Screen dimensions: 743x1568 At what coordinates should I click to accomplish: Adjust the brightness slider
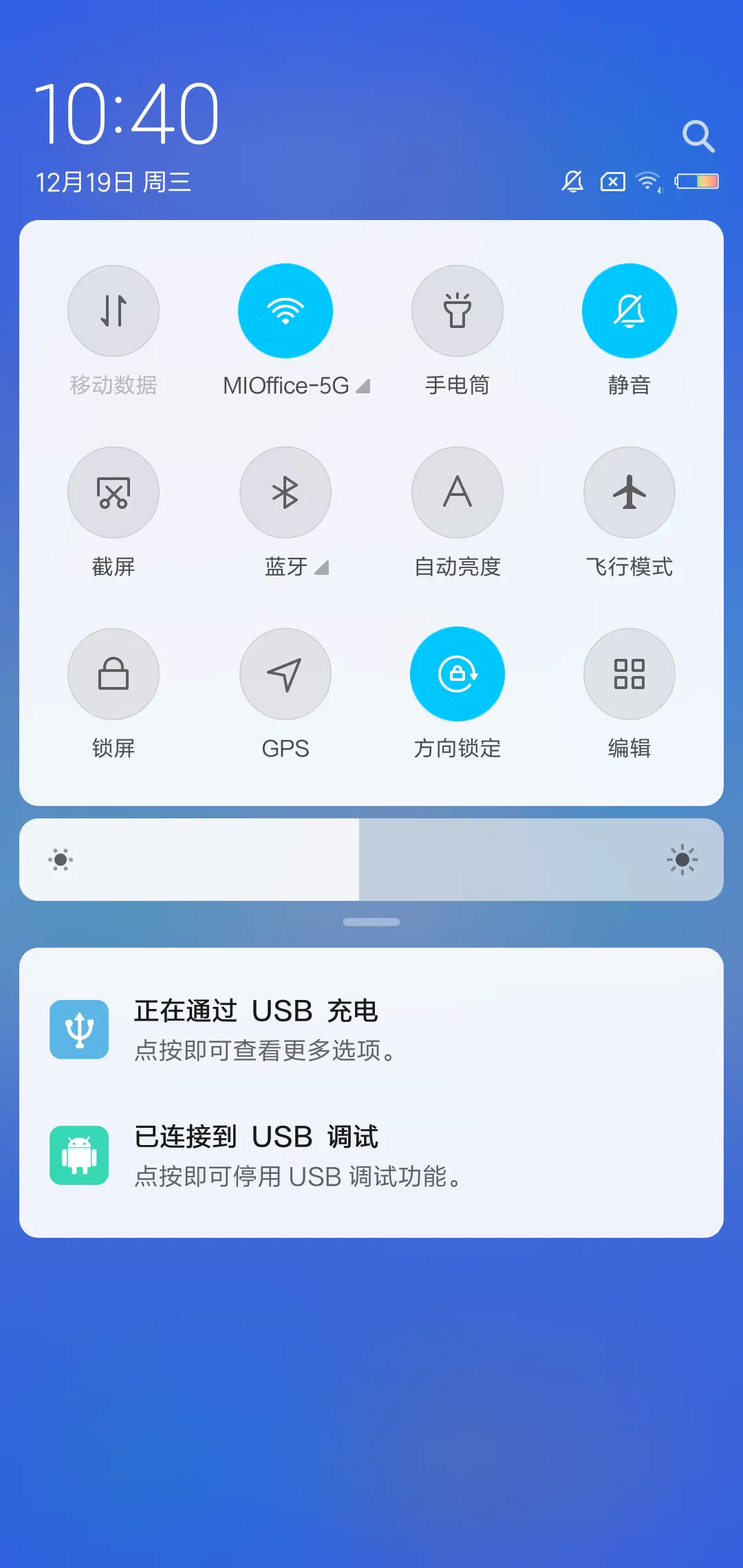pyautogui.click(x=371, y=860)
